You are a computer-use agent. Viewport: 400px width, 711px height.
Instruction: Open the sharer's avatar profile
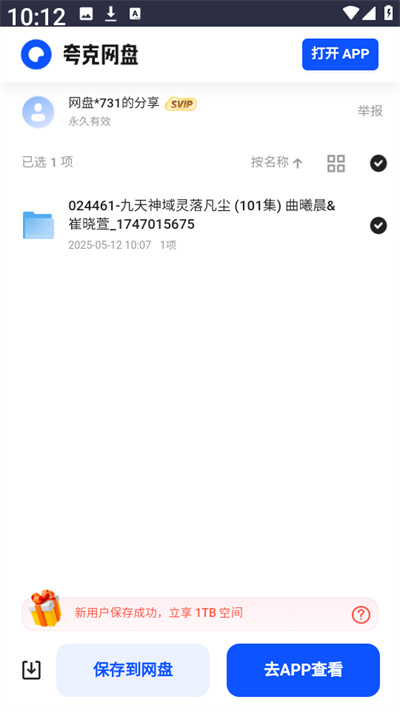click(x=38, y=112)
